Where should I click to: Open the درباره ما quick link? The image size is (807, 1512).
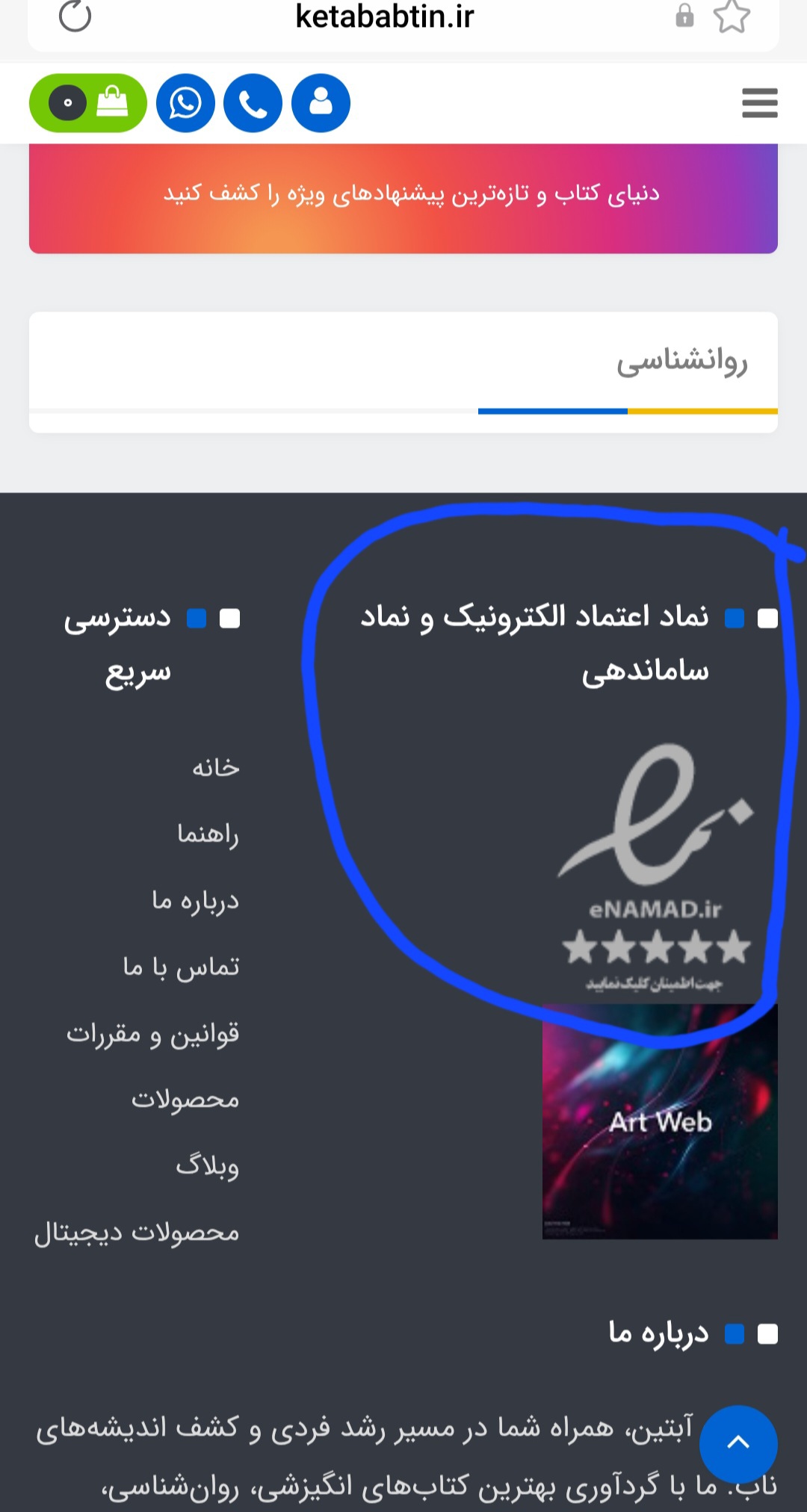195,900
